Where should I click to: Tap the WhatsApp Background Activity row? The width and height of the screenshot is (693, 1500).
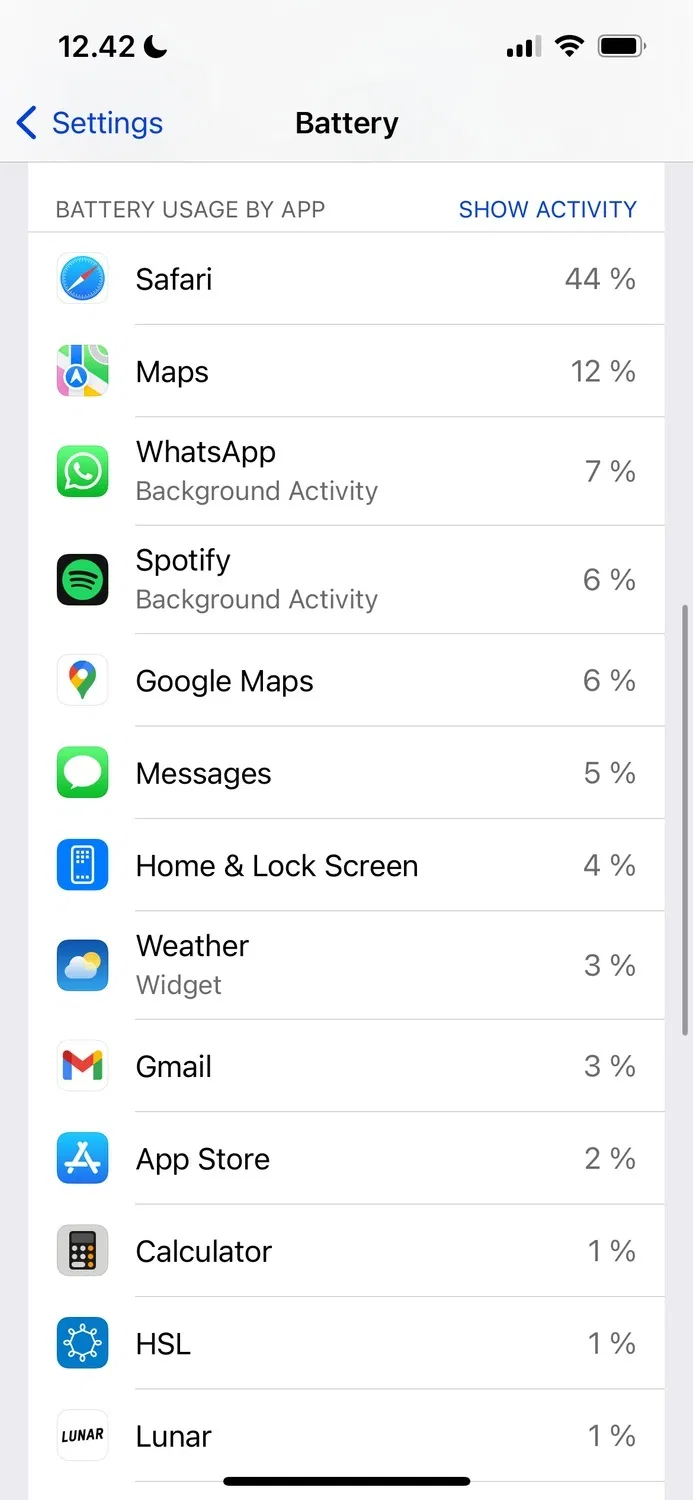(x=346, y=471)
